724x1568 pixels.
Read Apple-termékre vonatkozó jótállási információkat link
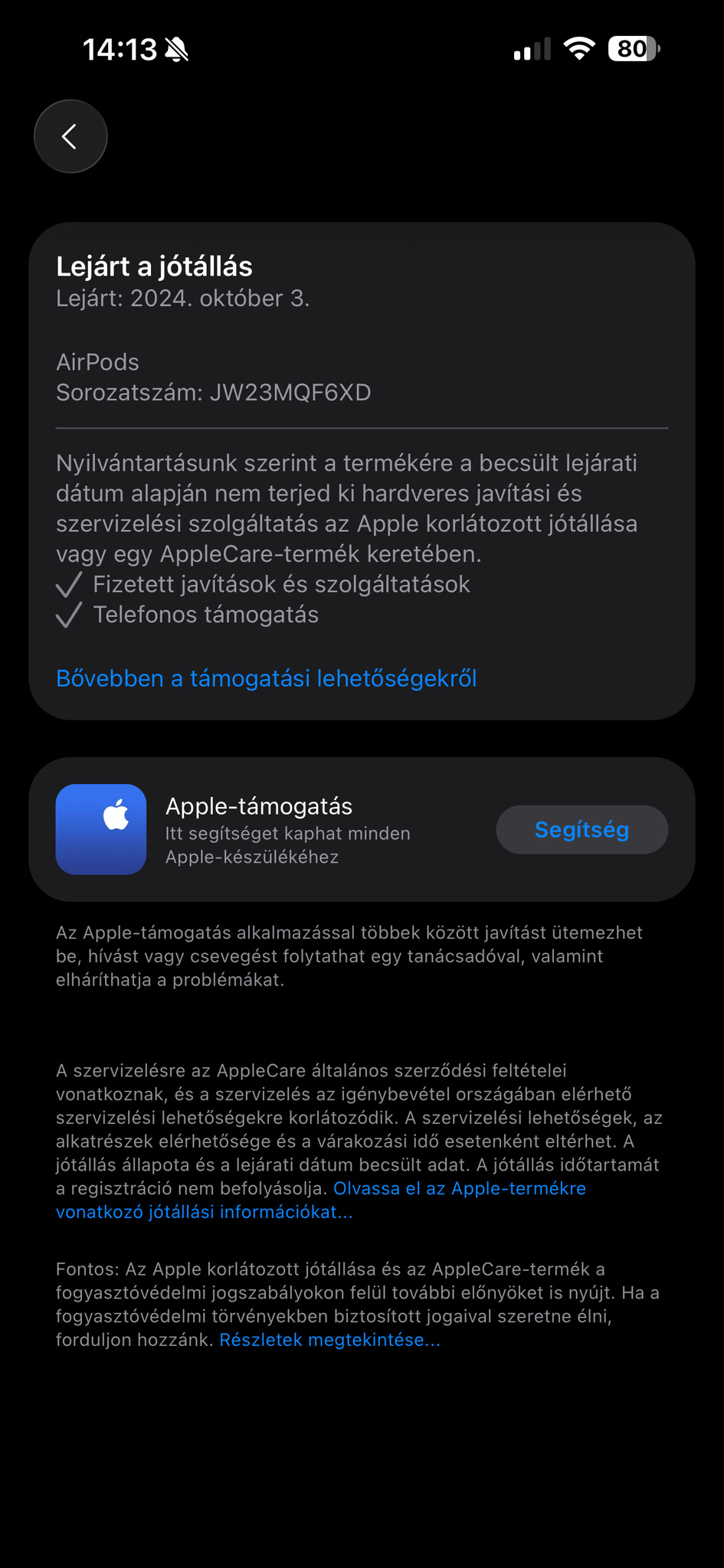(460, 1188)
